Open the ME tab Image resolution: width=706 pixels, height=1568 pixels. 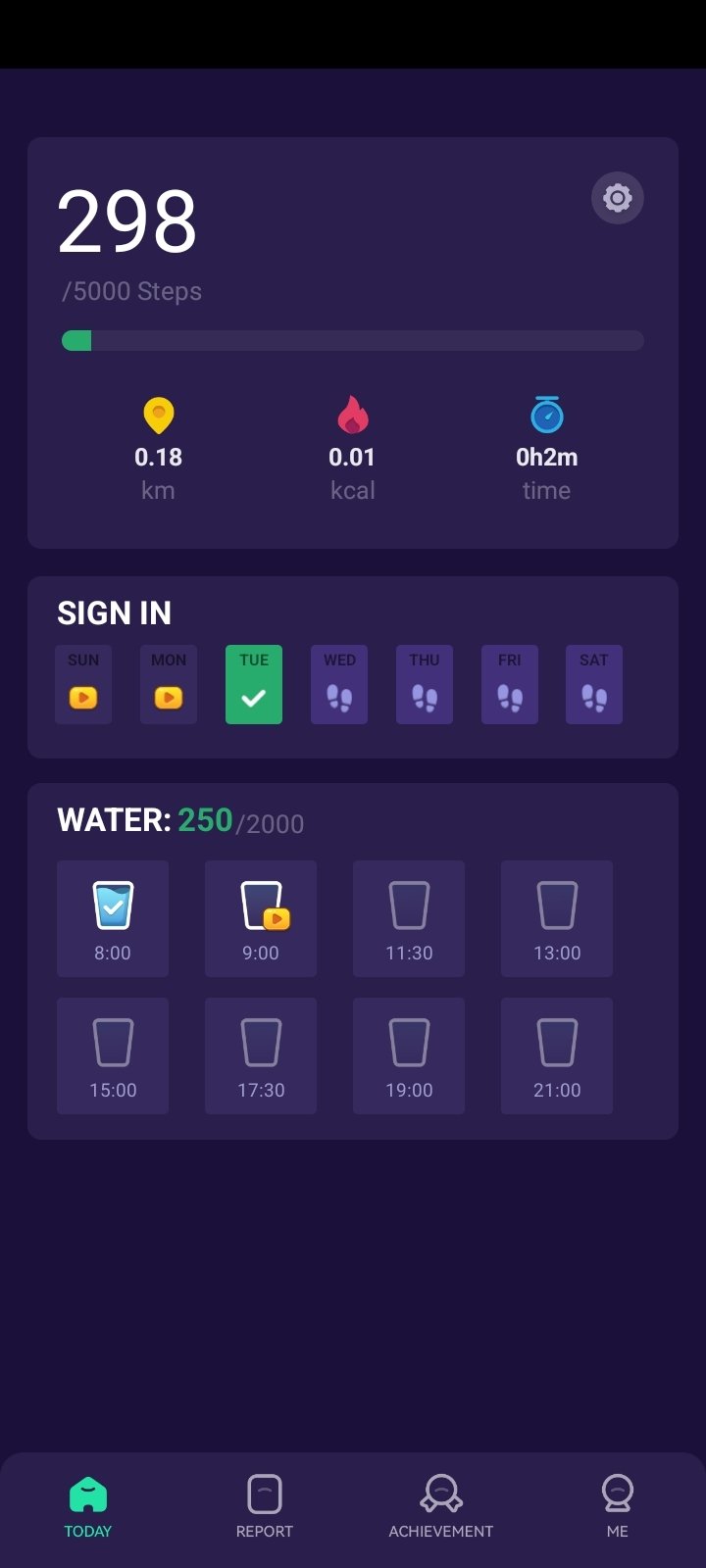pos(618,1507)
